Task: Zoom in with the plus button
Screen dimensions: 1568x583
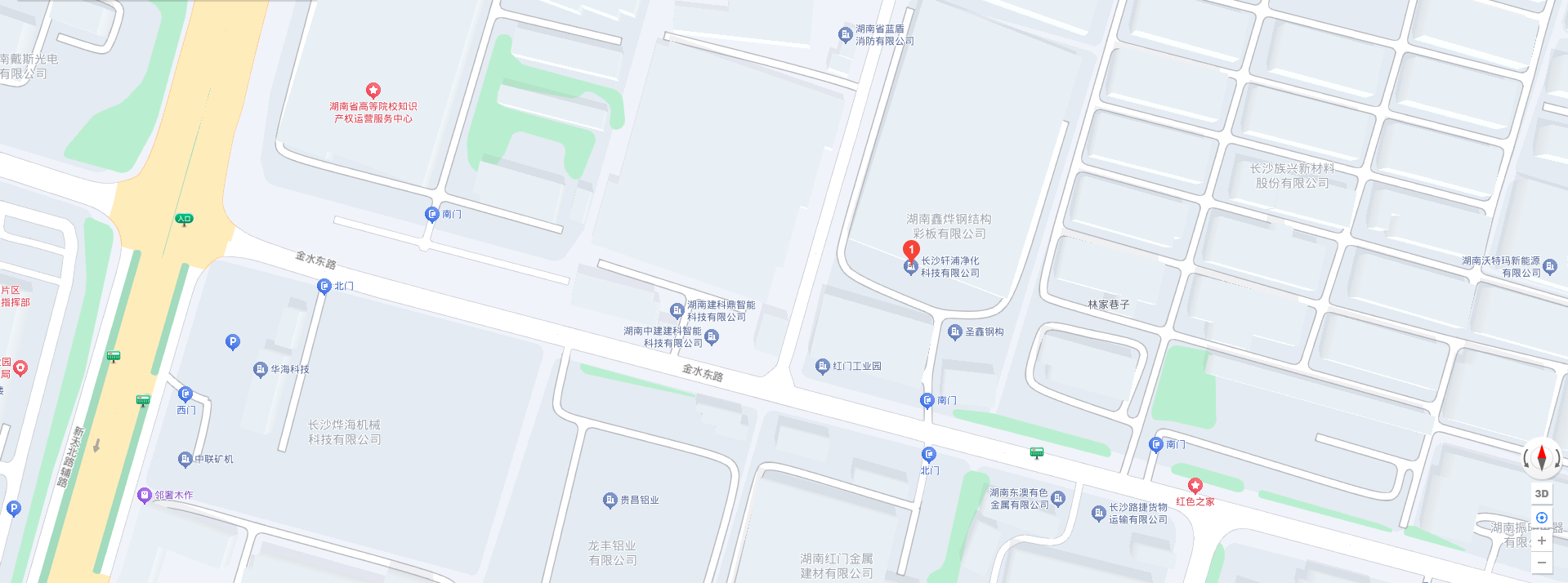Action: 1542,541
